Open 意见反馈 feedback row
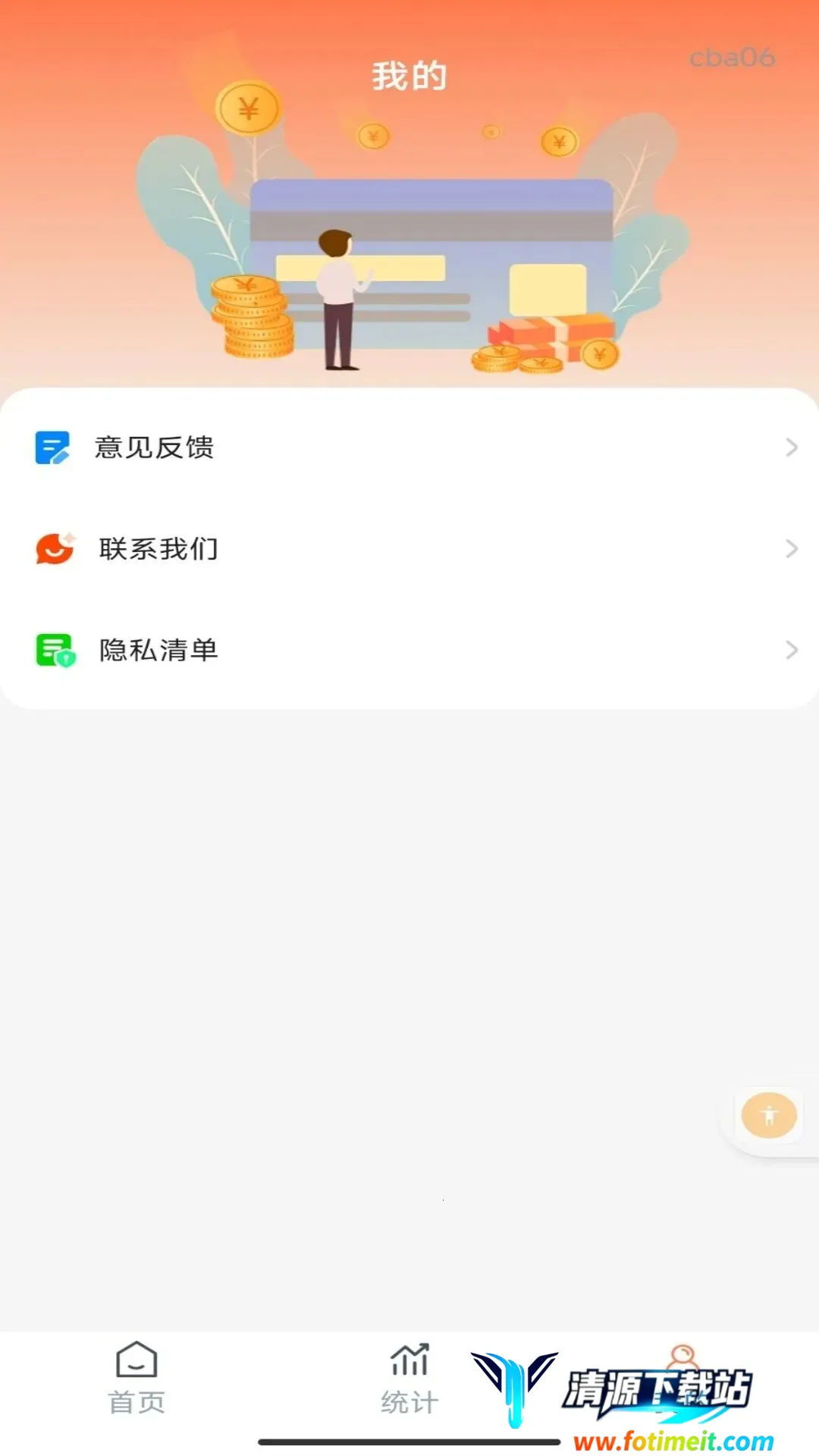The image size is (819, 1456). 409,447
